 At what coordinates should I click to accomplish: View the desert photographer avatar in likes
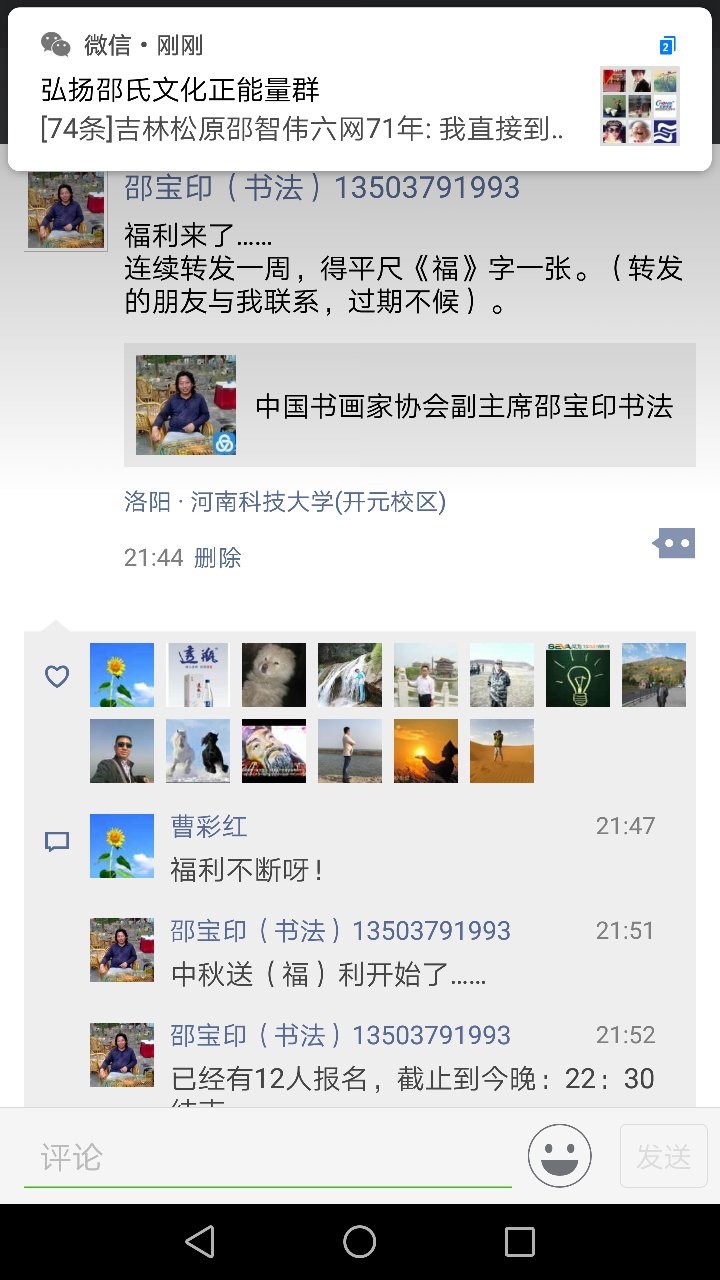(x=502, y=751)
